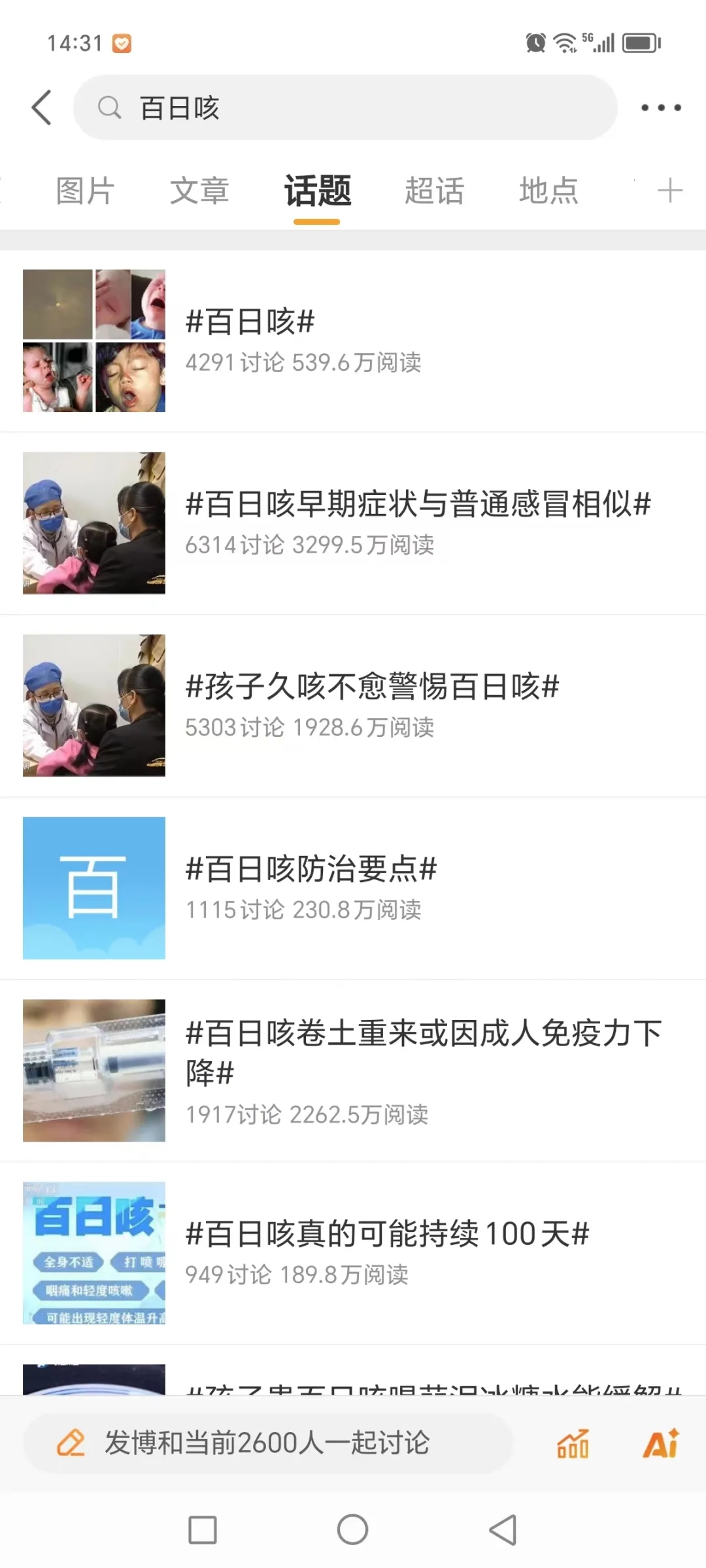Tap the plus icon to add tabs
The image size is (706, 1568).
670,191
